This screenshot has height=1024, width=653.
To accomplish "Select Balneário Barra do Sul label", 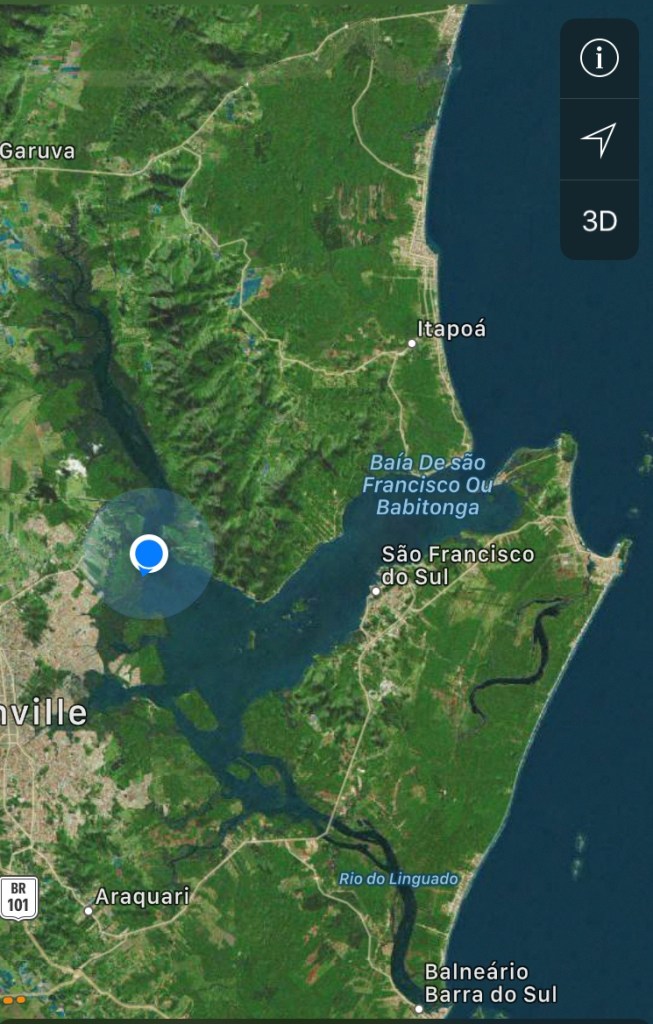I will click(x=477, y=983).
